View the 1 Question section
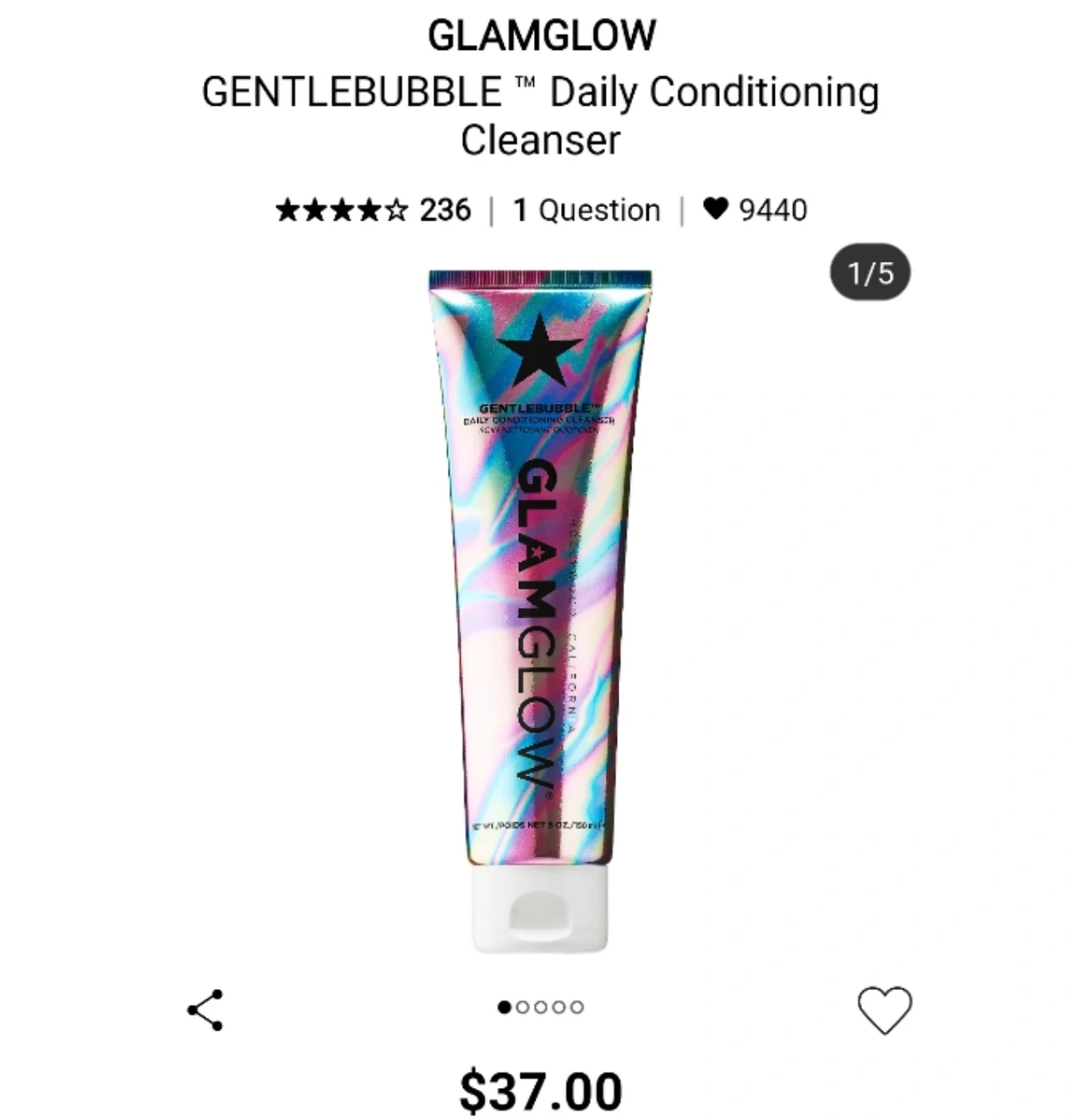The width and height of the screenshot is (1078, 1120). [586, 210]
